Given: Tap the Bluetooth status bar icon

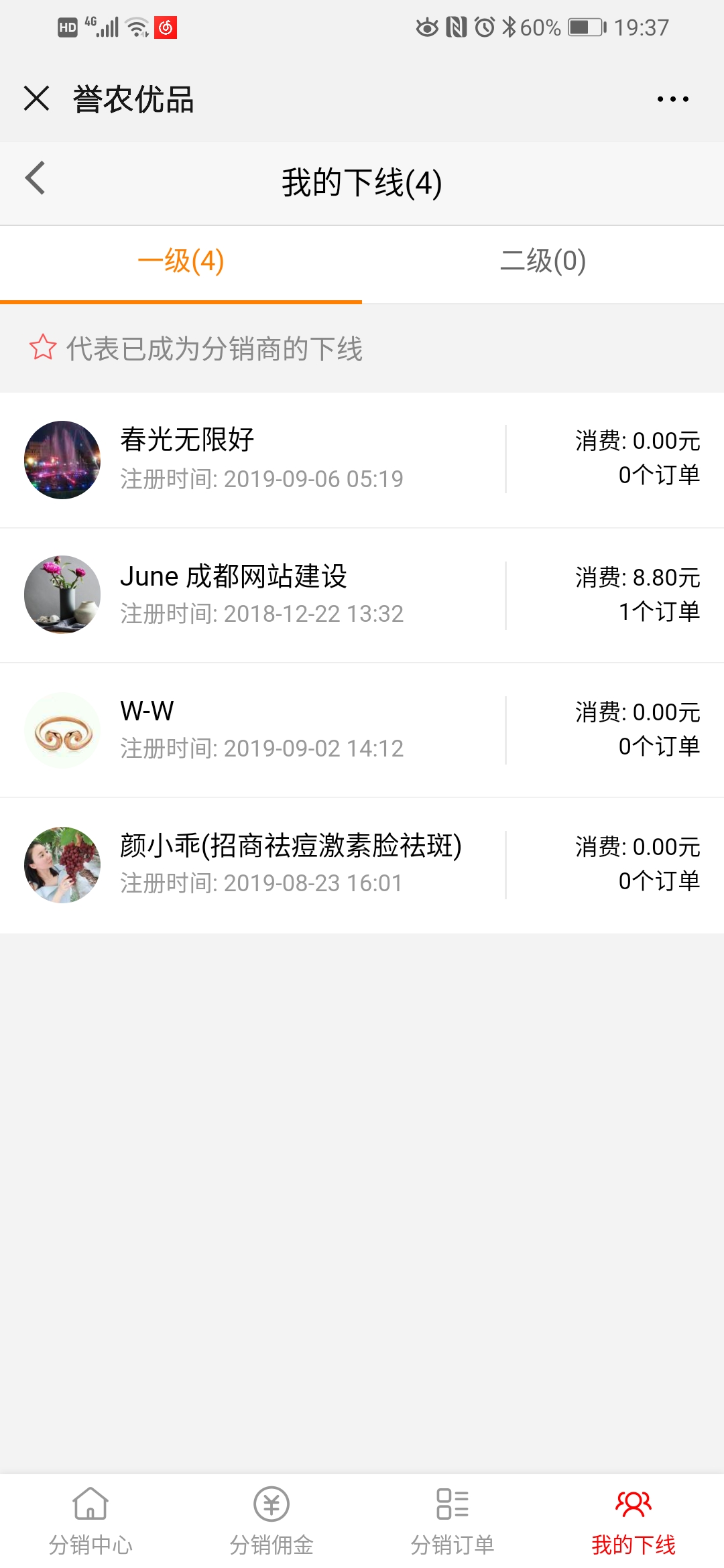Looking at the screenshot, I should [511, 25].
